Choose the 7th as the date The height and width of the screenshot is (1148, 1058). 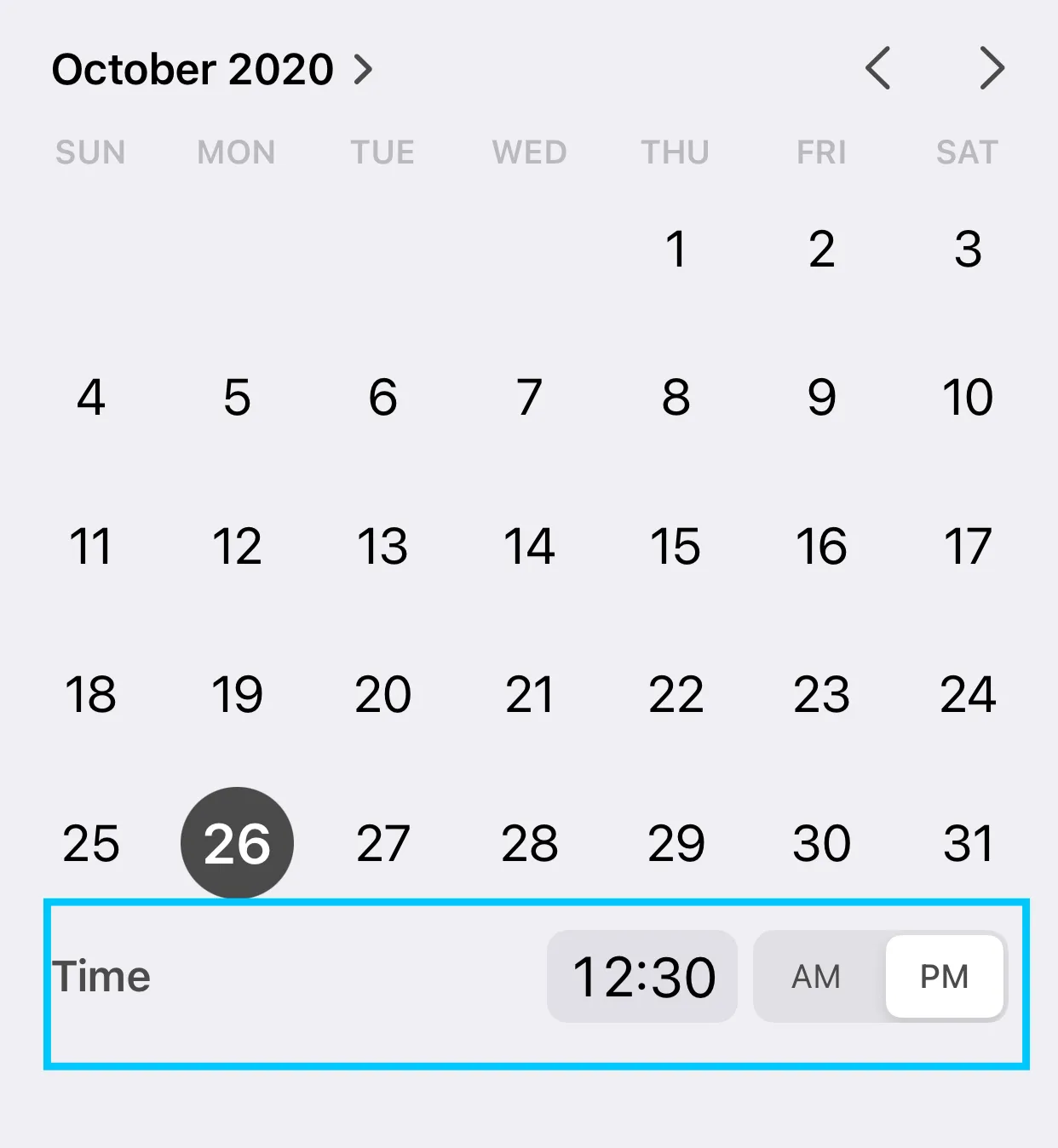[x=529, y=398]
